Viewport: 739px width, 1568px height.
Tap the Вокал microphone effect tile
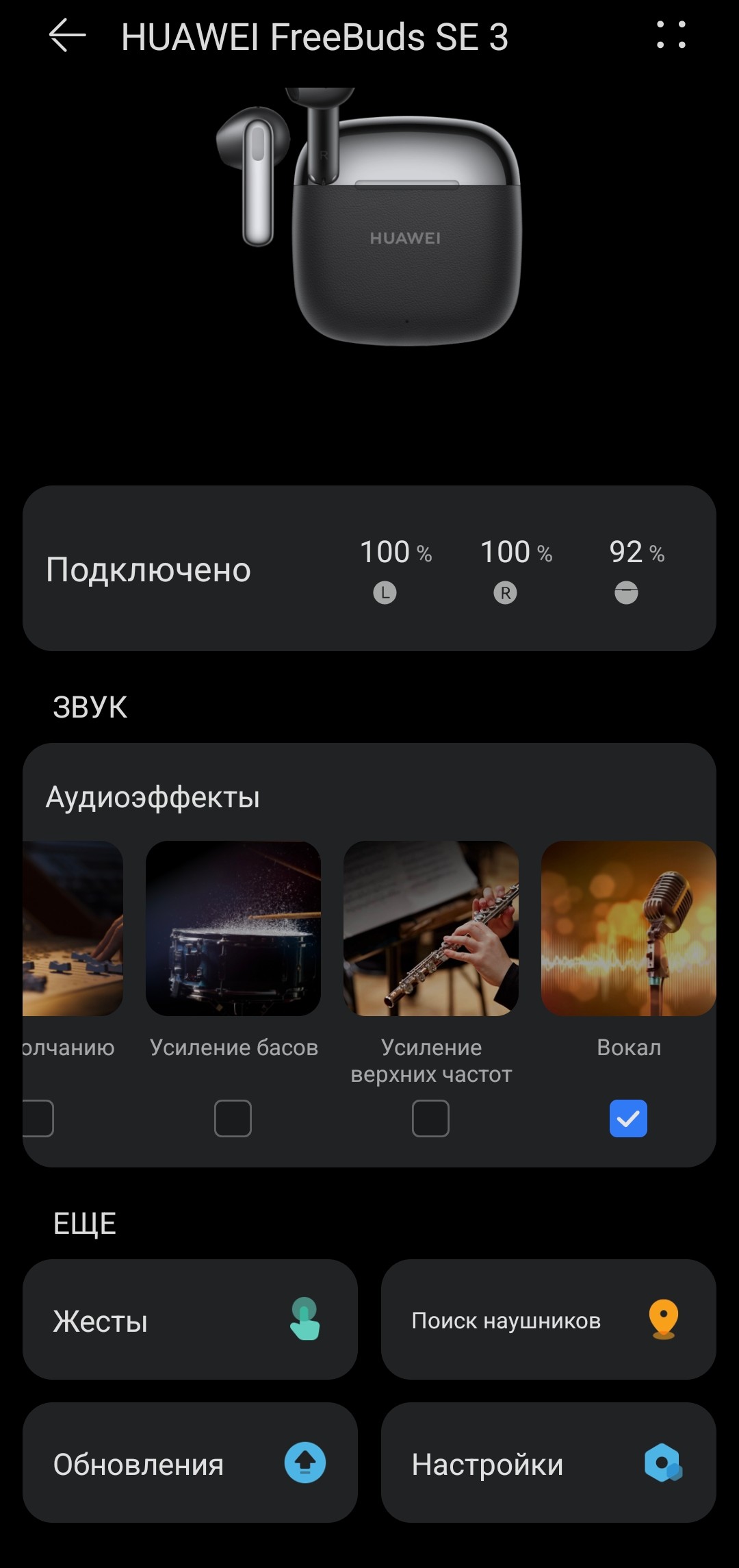pos(628,928)
